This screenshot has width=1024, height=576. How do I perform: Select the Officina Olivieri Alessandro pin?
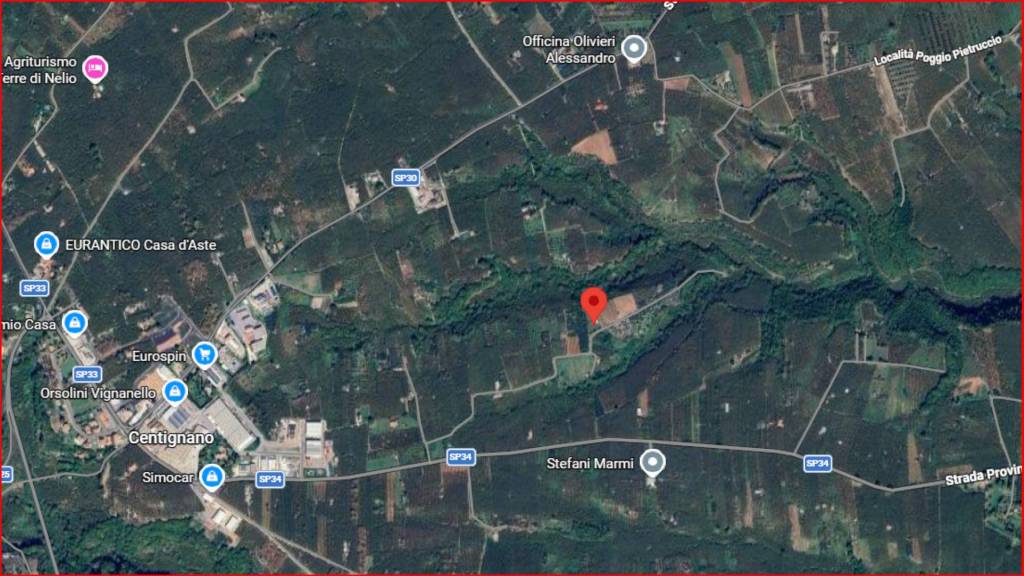(x=633, y=47)
